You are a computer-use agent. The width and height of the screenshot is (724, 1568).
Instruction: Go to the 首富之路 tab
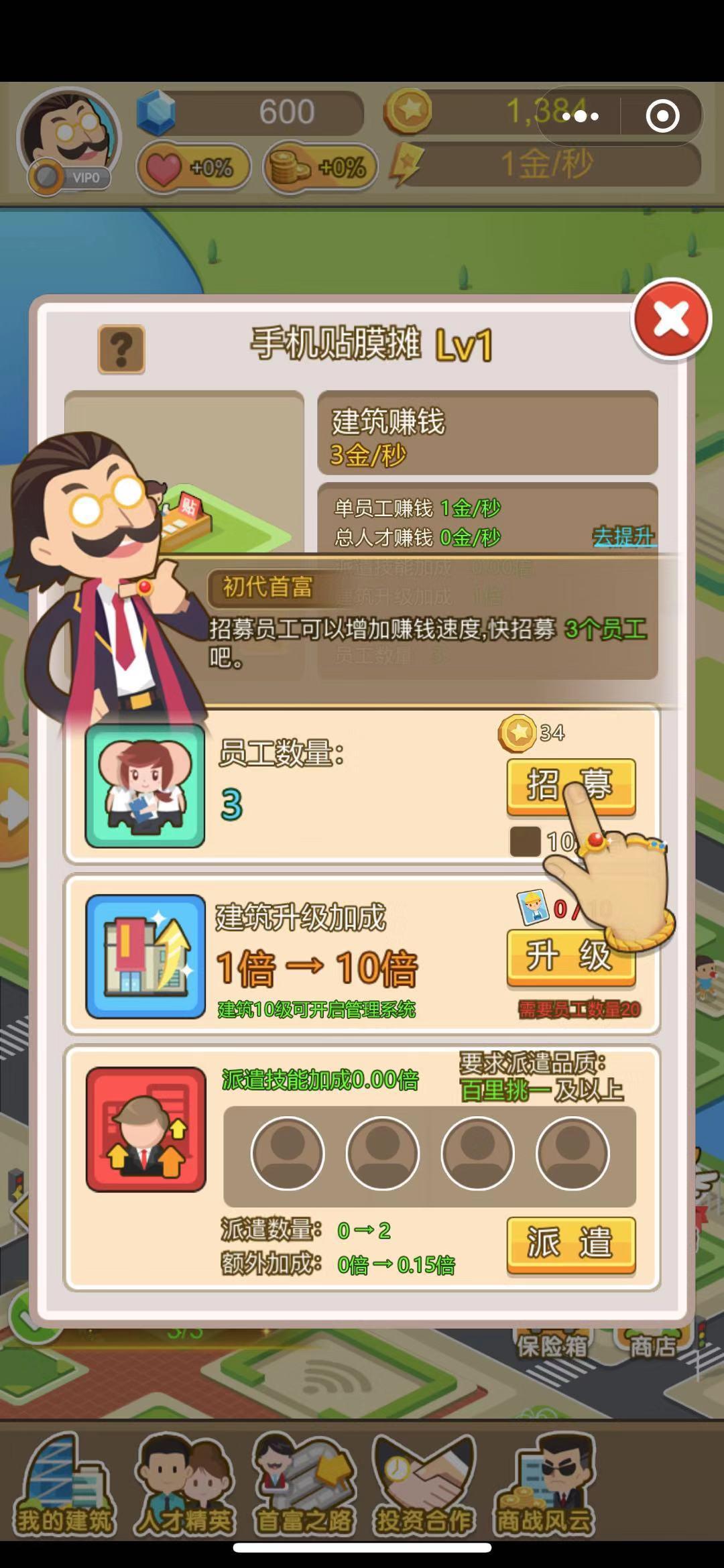304,1487
